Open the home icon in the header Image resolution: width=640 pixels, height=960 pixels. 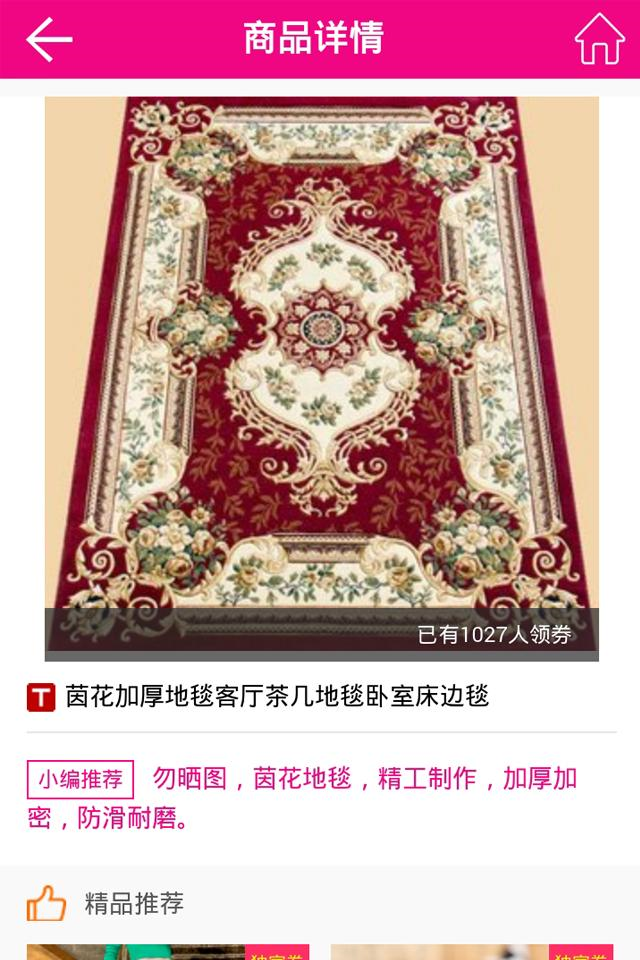click(599, 40)
